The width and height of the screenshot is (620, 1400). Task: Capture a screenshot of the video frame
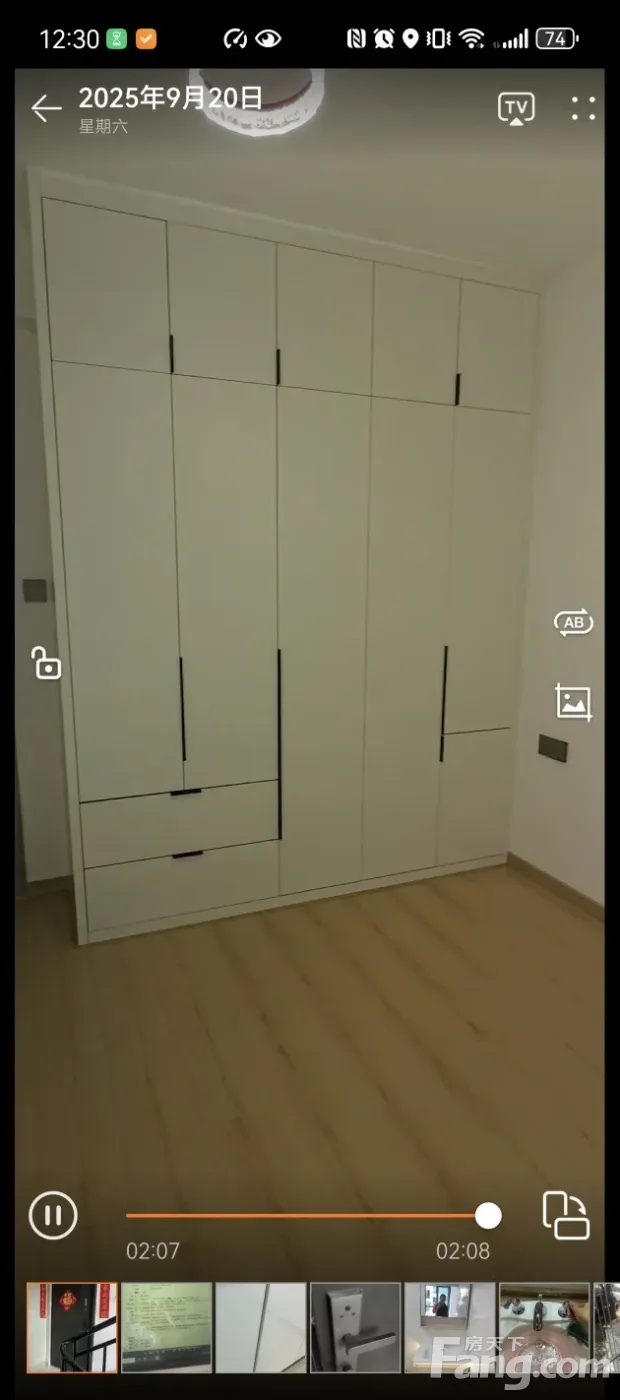(573, 702)
